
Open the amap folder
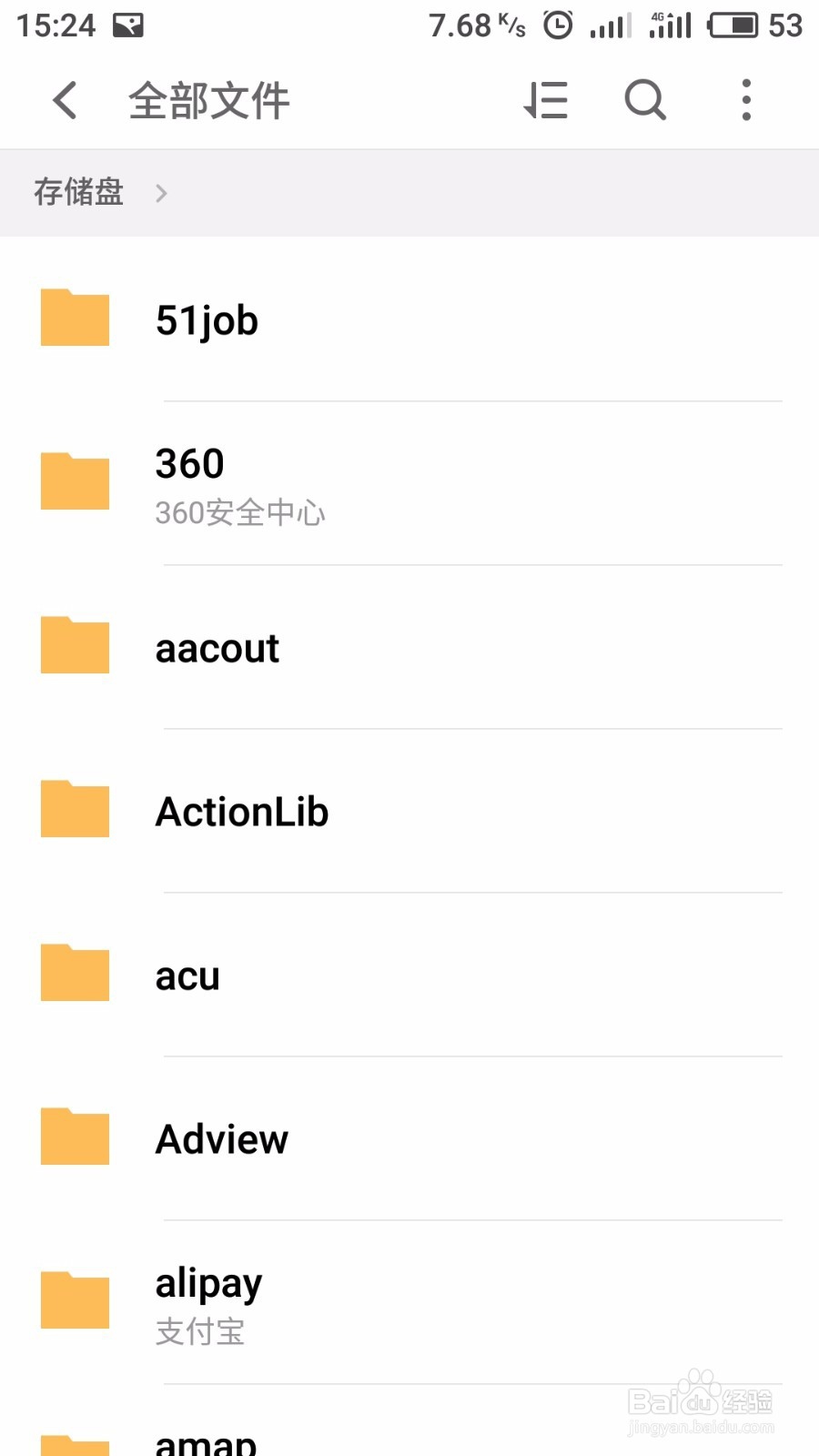coord(207,1441)
